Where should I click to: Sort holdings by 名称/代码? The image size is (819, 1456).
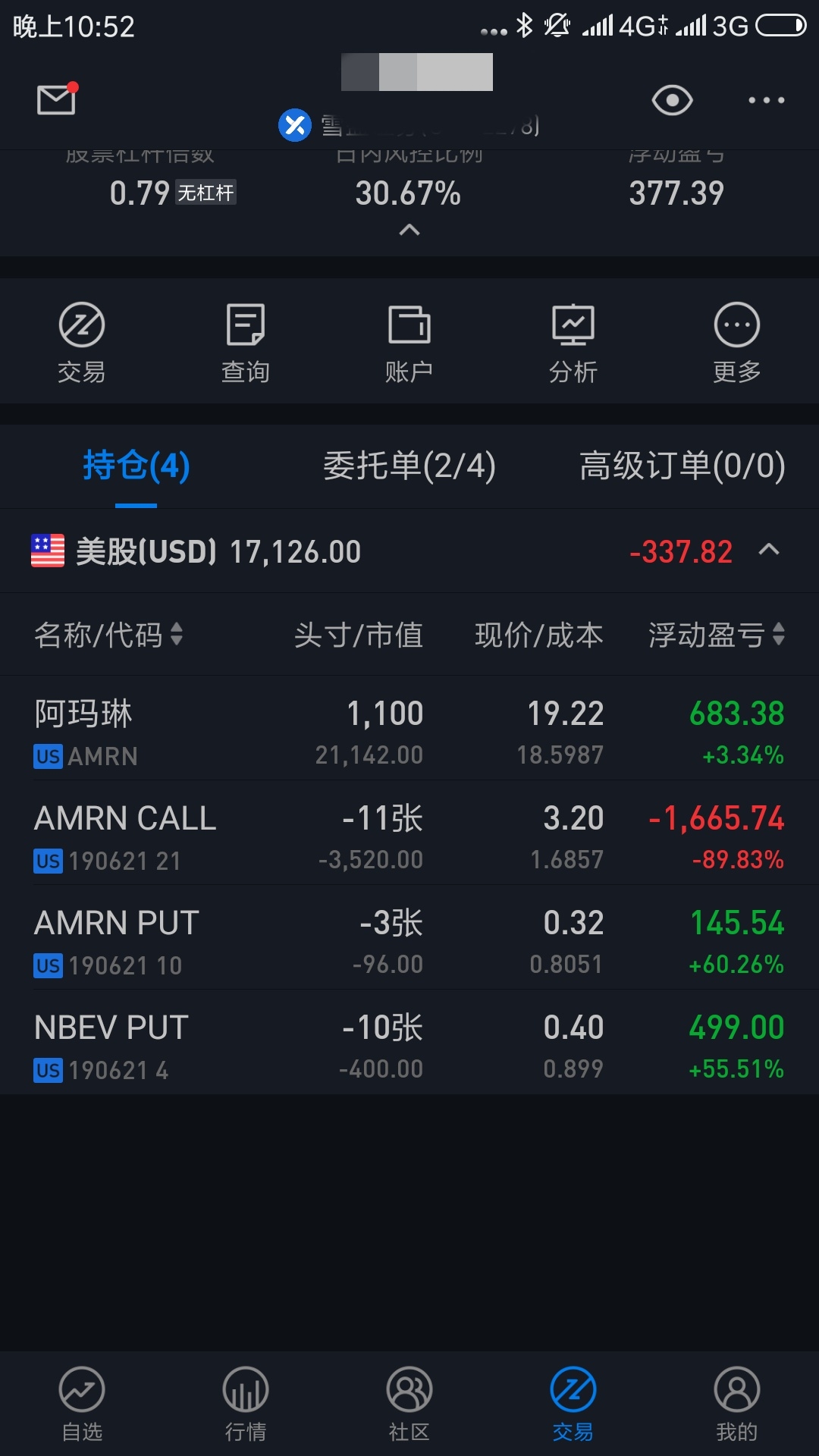(108, 635)
